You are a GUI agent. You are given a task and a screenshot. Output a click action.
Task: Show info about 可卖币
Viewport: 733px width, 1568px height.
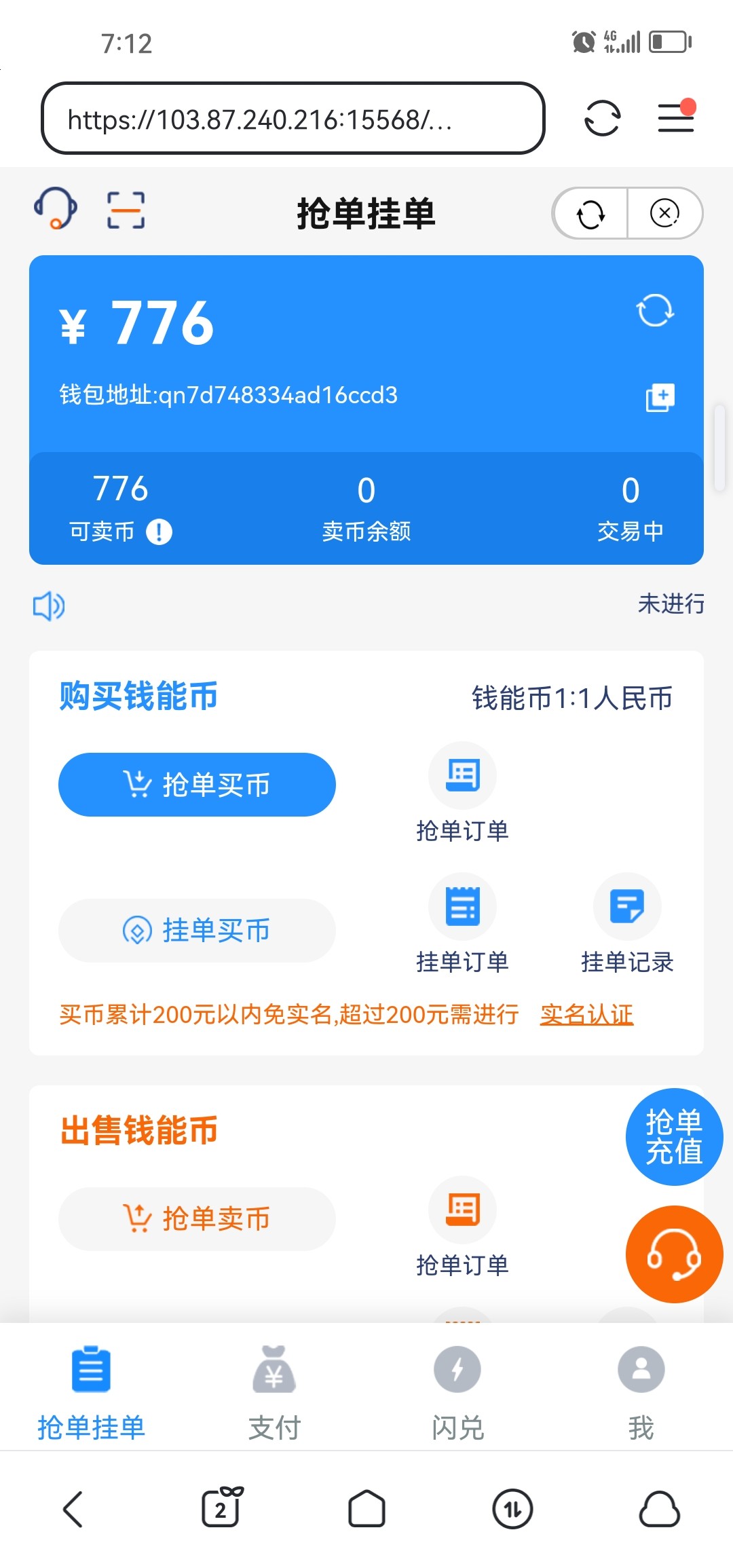(x=159, y=531)
